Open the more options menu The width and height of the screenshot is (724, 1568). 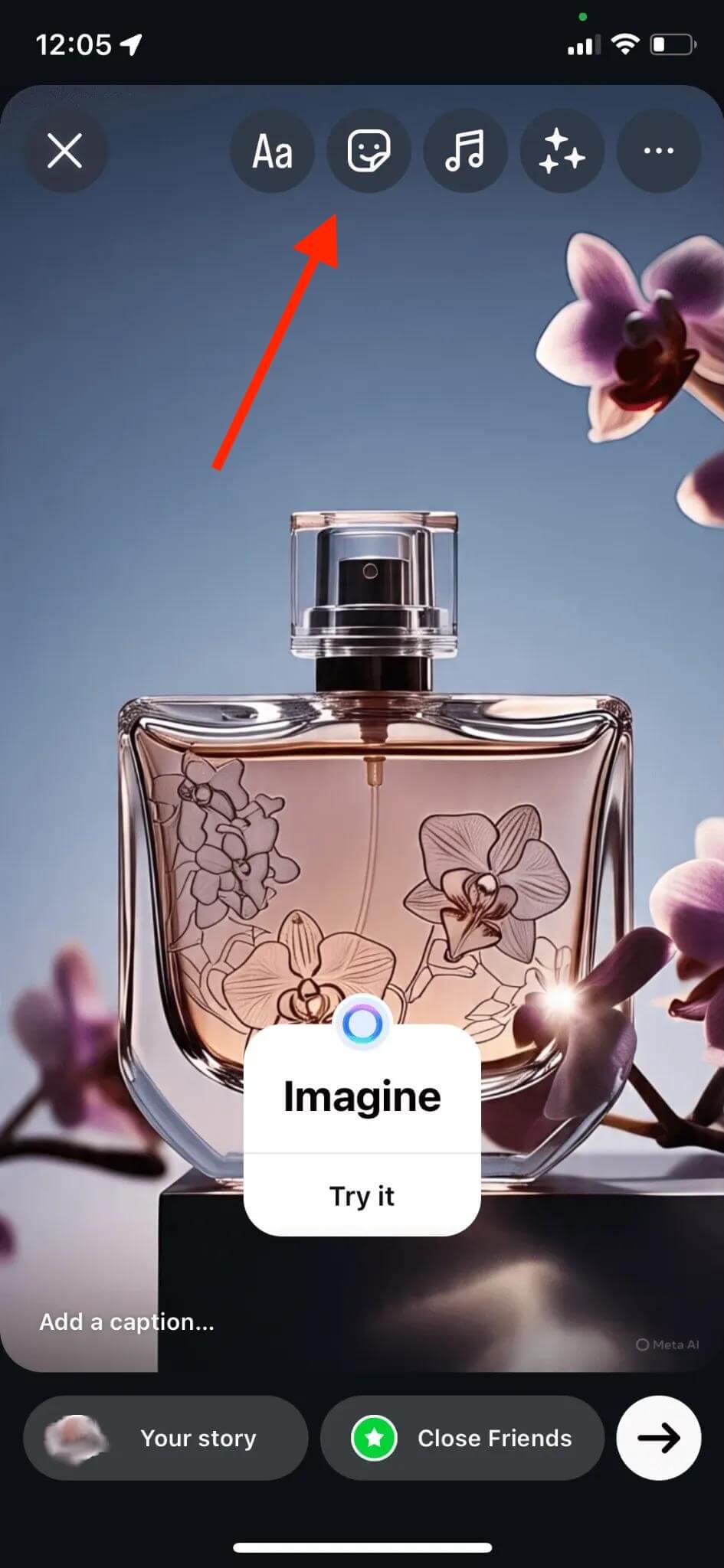tap(658, 151)
